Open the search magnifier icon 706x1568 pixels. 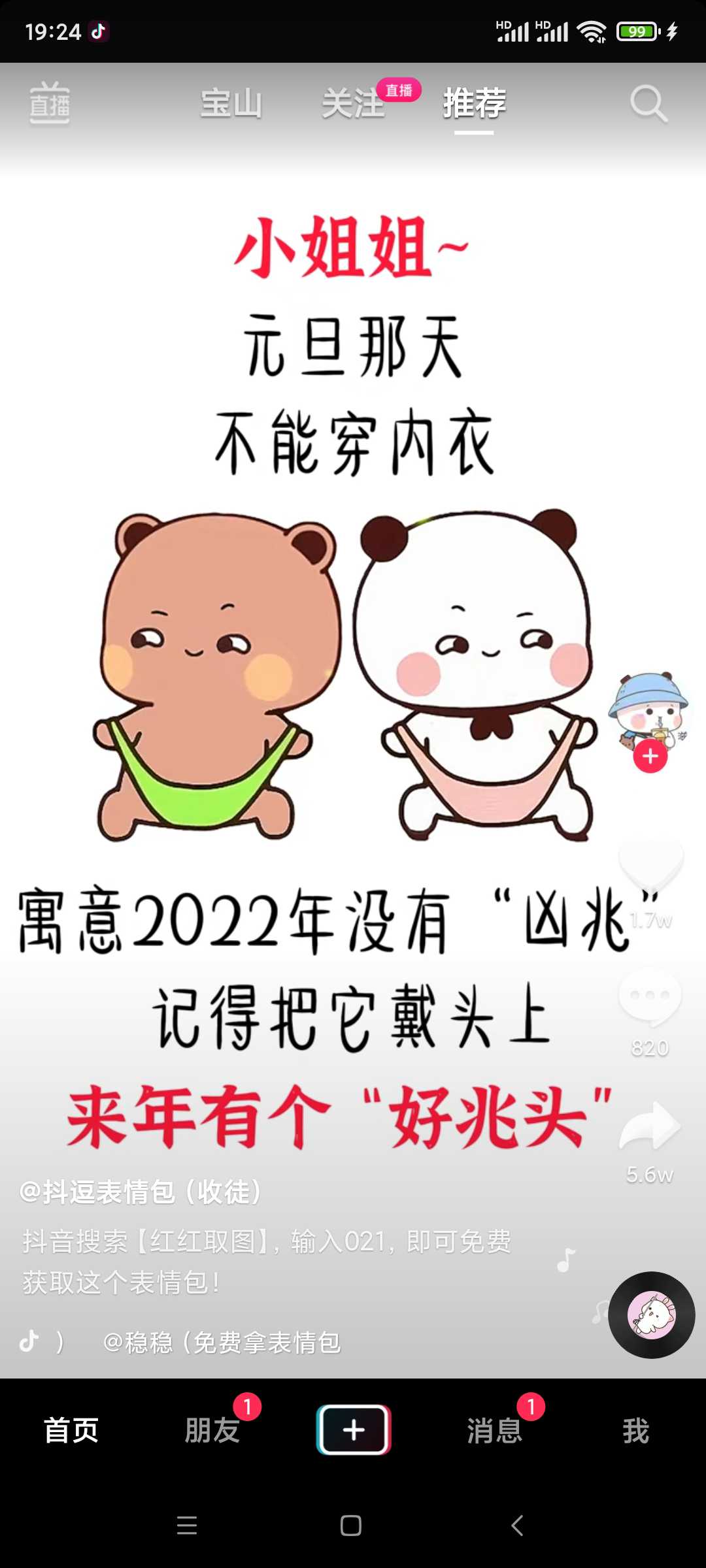648,103
